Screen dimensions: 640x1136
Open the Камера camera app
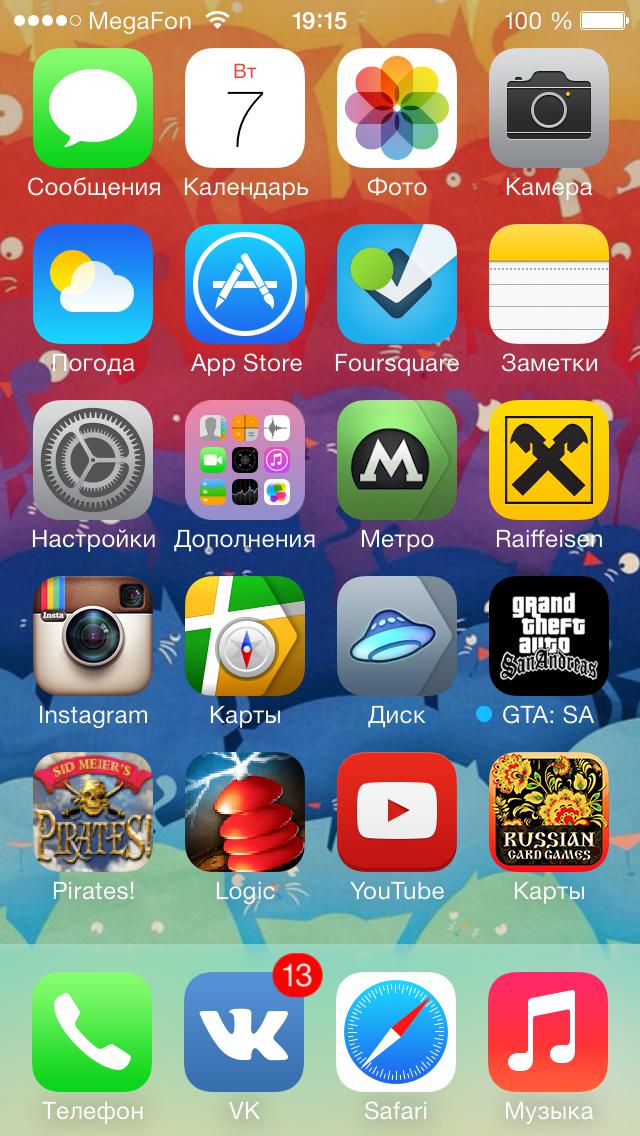(x=549, y=108)
